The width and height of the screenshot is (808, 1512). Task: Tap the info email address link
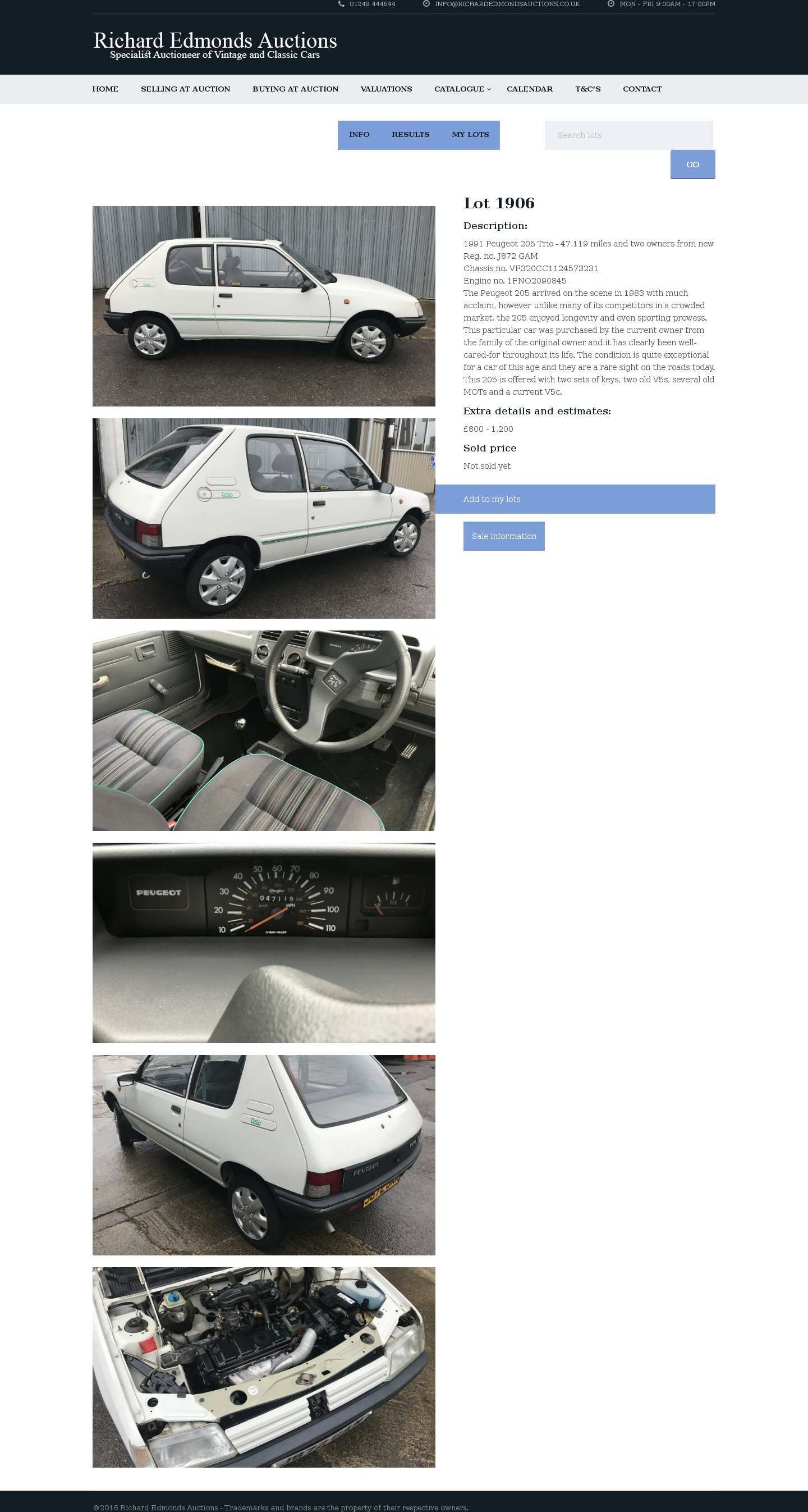[507, 4]
